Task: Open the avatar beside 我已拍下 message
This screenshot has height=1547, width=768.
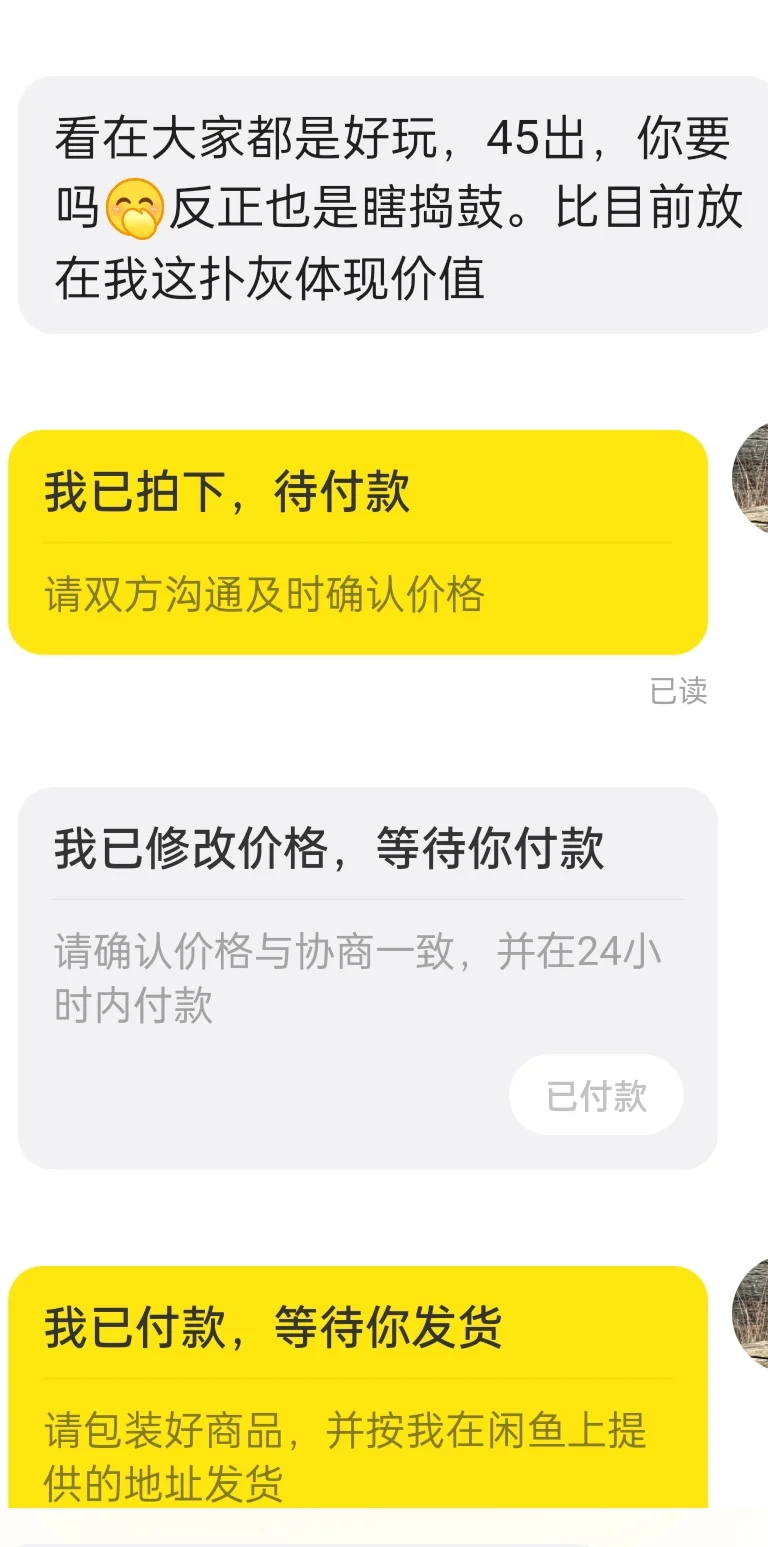Action: (752, 477)
